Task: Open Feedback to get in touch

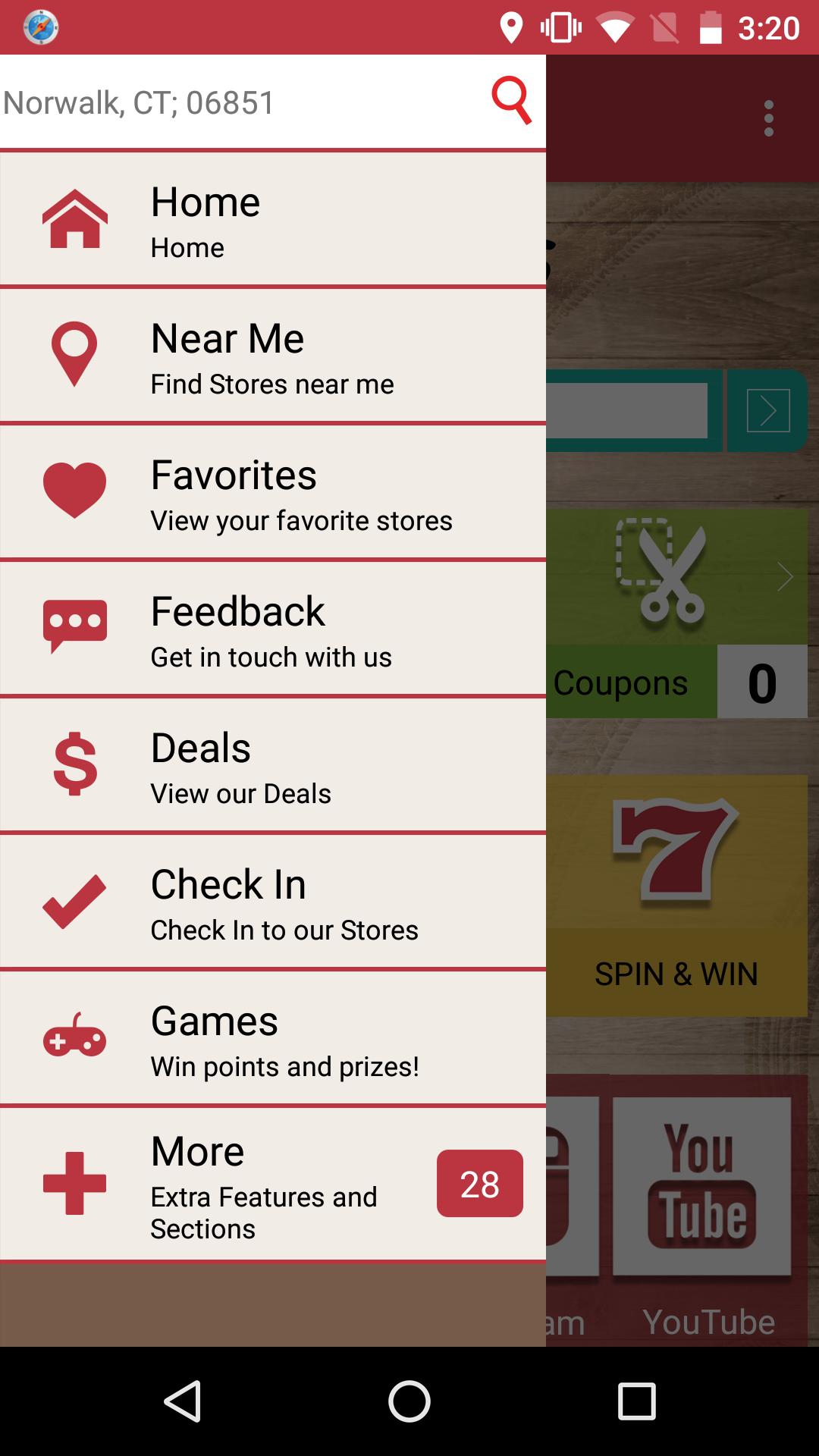Action: (273, 629)
